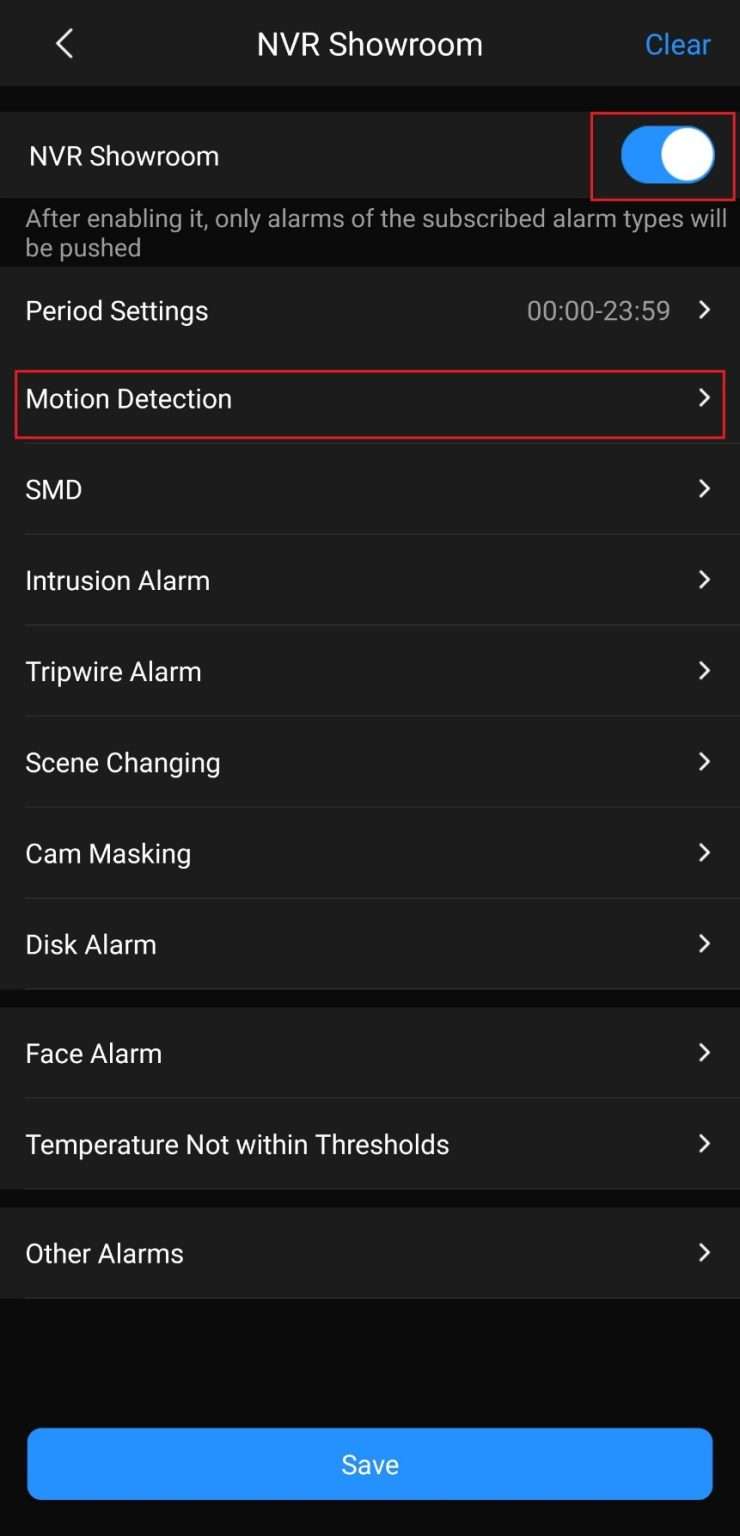Select the NVR Showroom title

coord(370,44)
